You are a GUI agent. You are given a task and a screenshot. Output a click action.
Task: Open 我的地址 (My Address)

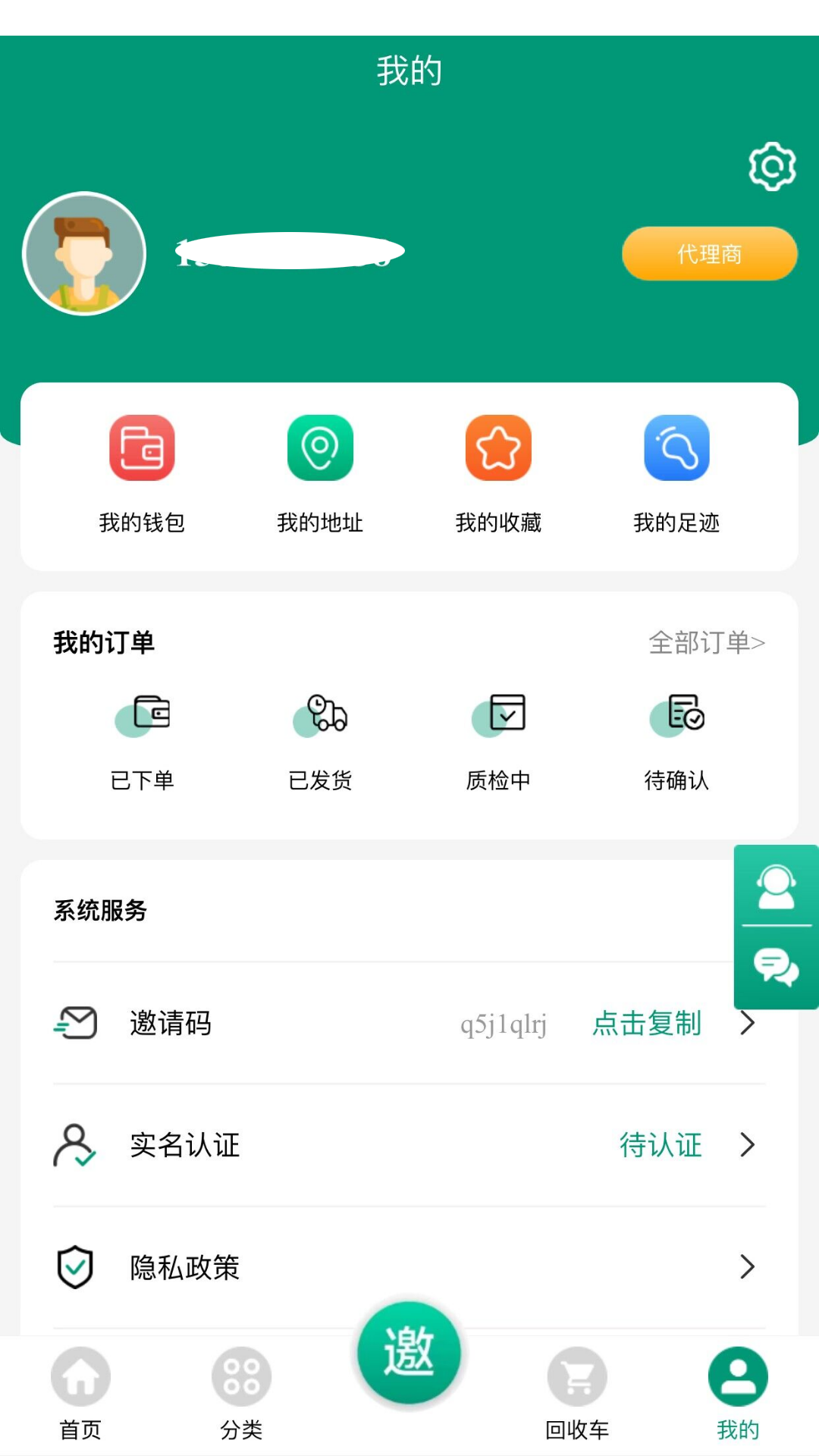(320, 470)
